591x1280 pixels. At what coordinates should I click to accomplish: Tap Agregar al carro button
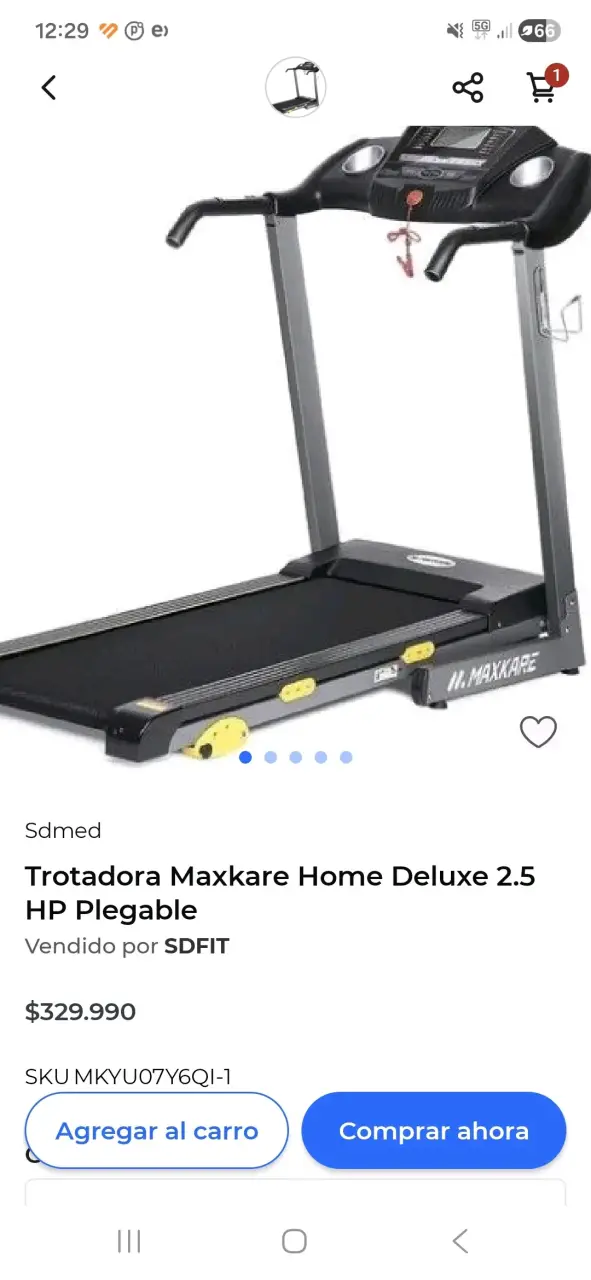(x=157, y=1131)
